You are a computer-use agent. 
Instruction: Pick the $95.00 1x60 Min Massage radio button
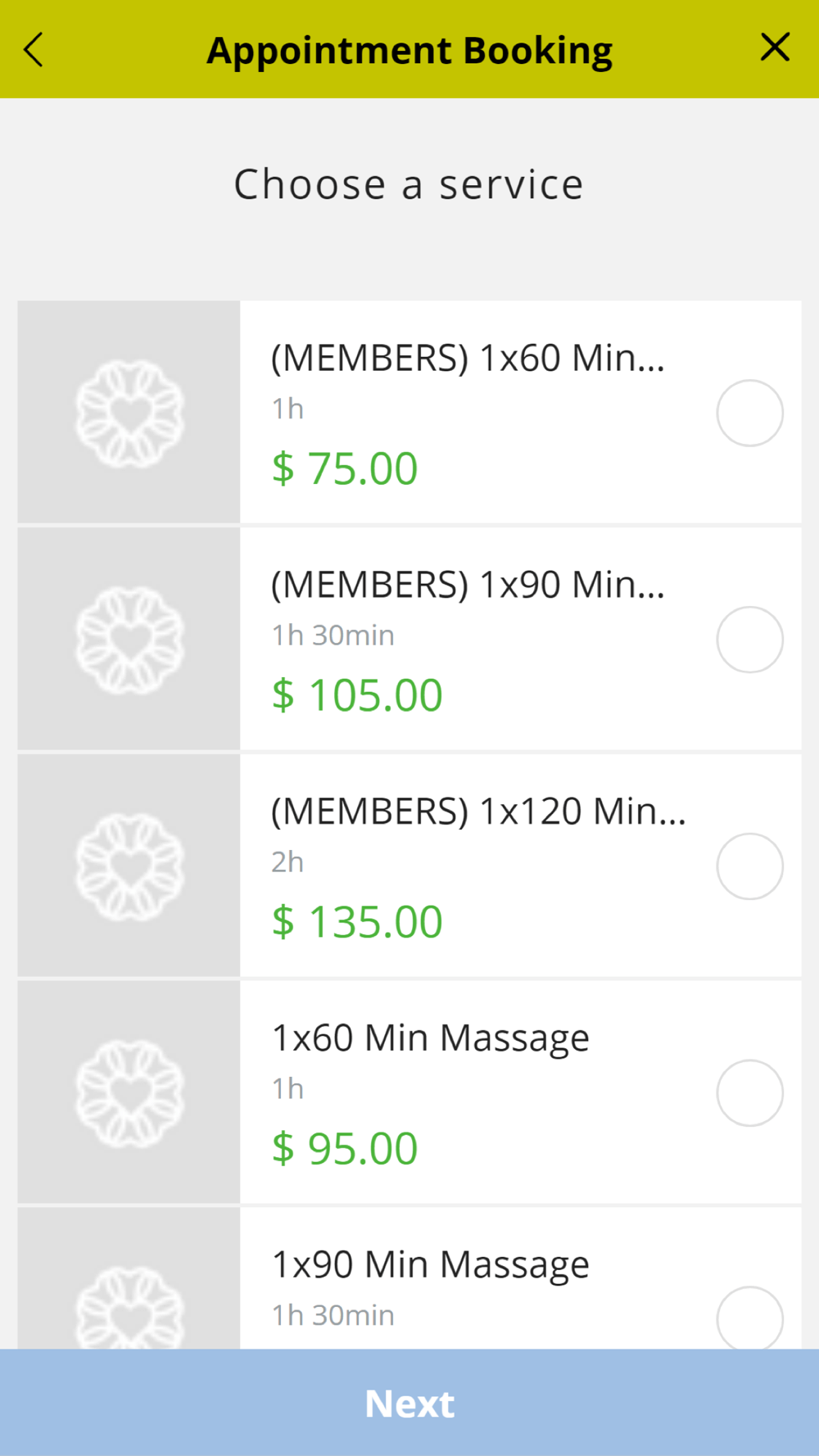click(x=749, y=1093)
